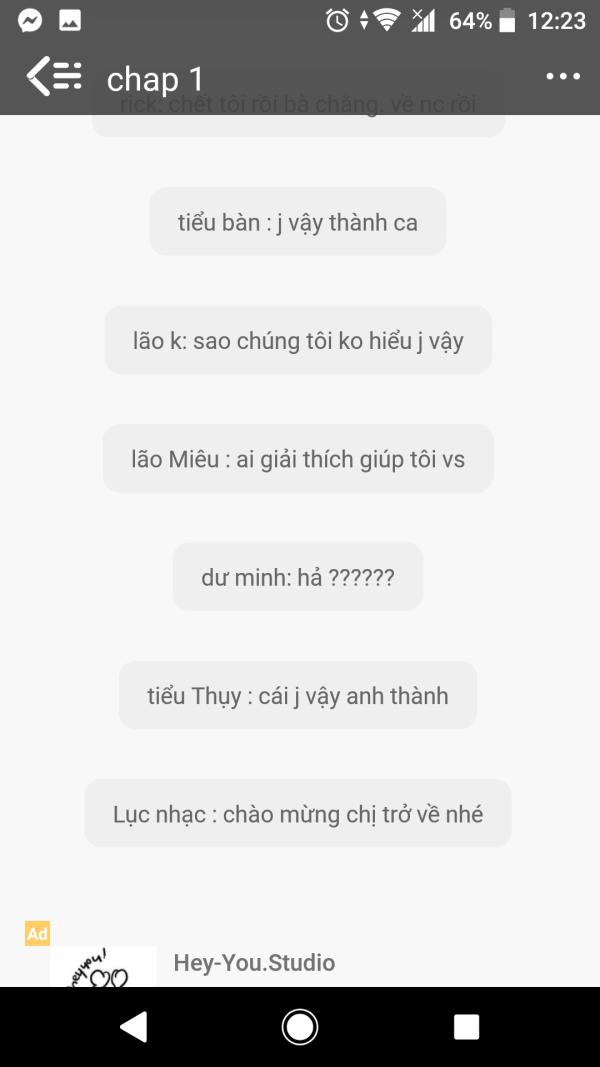Tap the Android back button
Screen dimensions: 600x1067
pyautogui.click(x=133, y=1026)
